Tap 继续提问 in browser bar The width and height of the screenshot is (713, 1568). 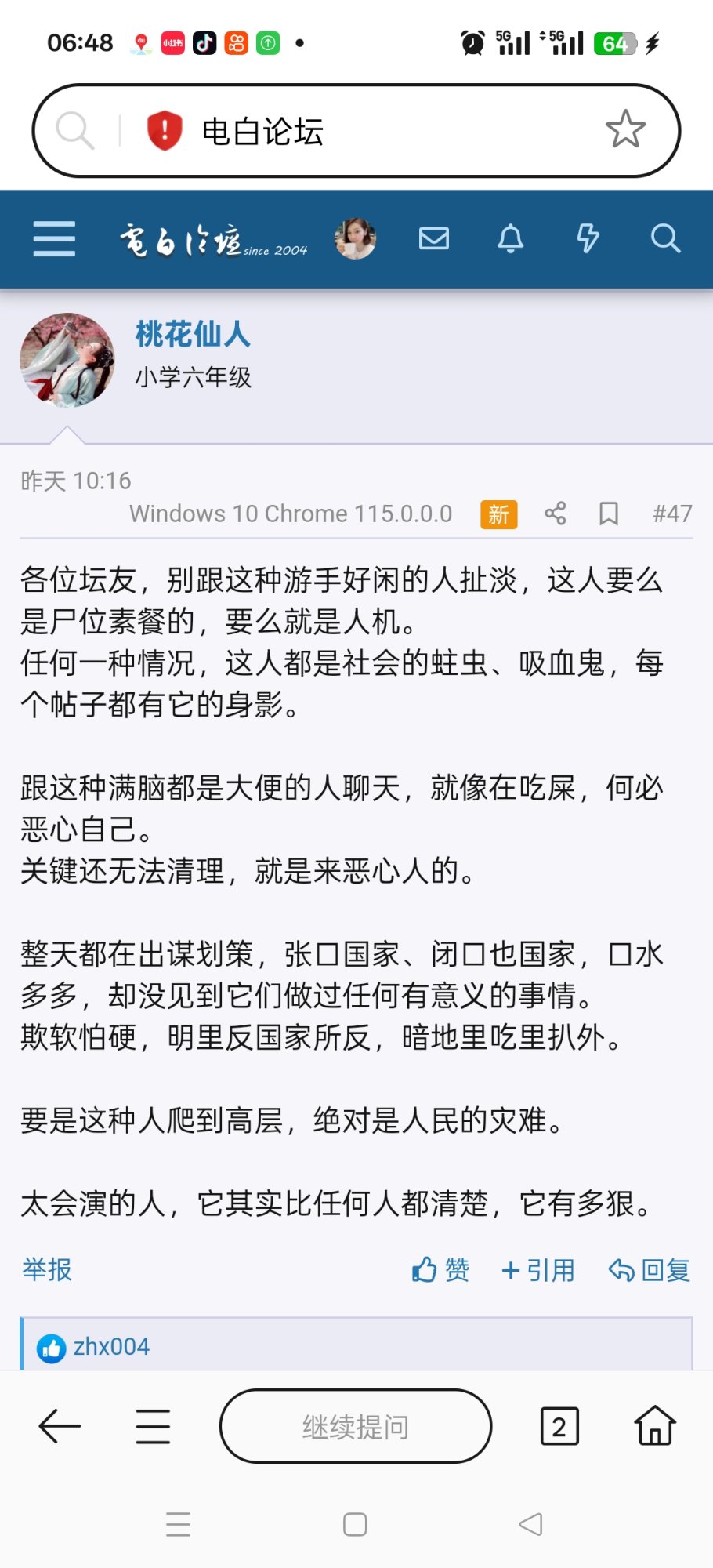pos(356,1427)
